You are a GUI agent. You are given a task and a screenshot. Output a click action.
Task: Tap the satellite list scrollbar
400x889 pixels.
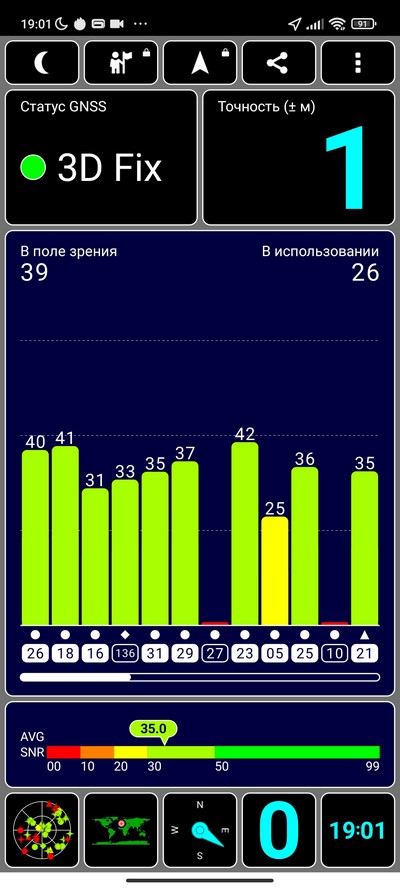click(x=200, y=677)
